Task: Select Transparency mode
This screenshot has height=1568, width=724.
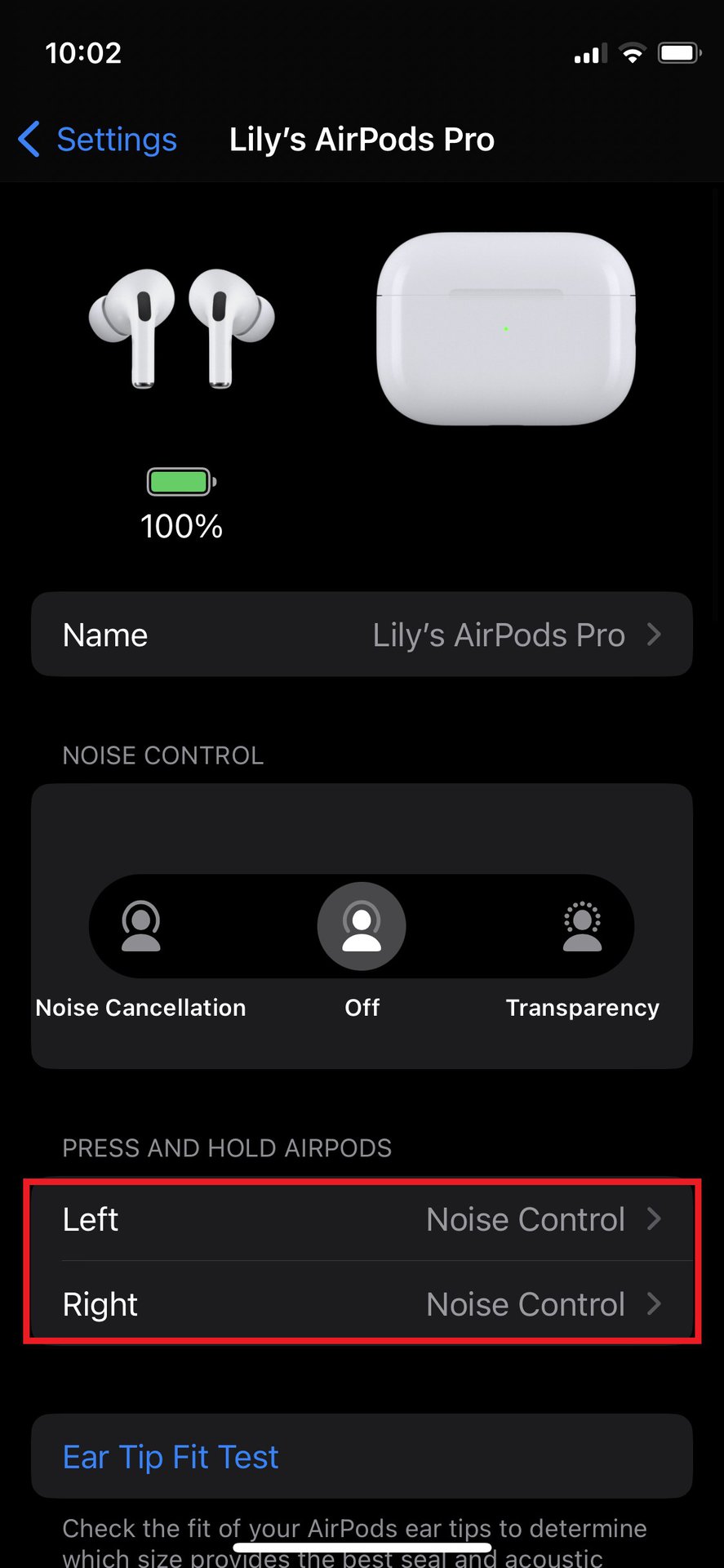Action: pos(582,927)
